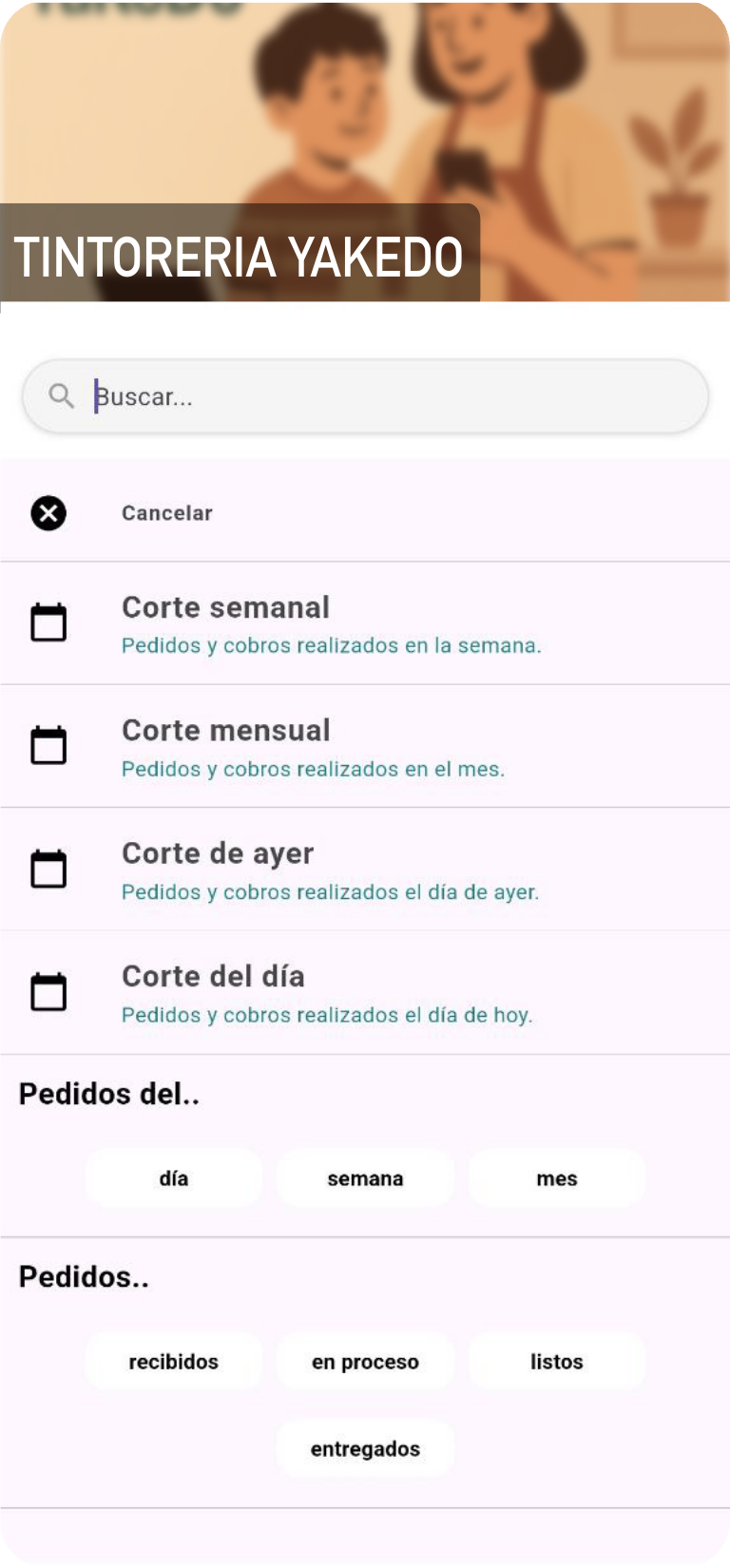Filter orders by semana
Image resolution: width=730 pixels, height=1568 pixels.
pyautogui.click(x=365, y=1178)
